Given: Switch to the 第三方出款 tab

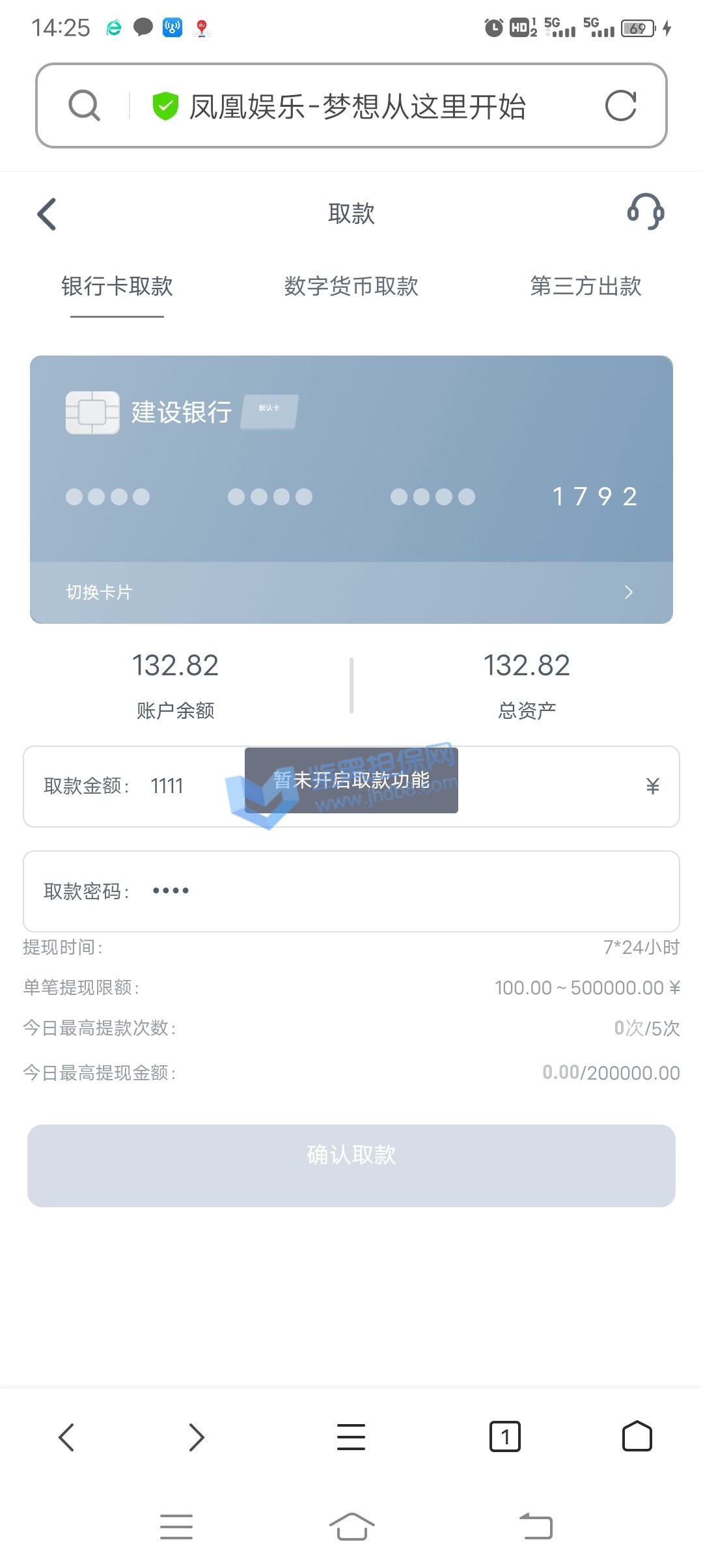Looking at the screenshot, I should coord(585,287).
